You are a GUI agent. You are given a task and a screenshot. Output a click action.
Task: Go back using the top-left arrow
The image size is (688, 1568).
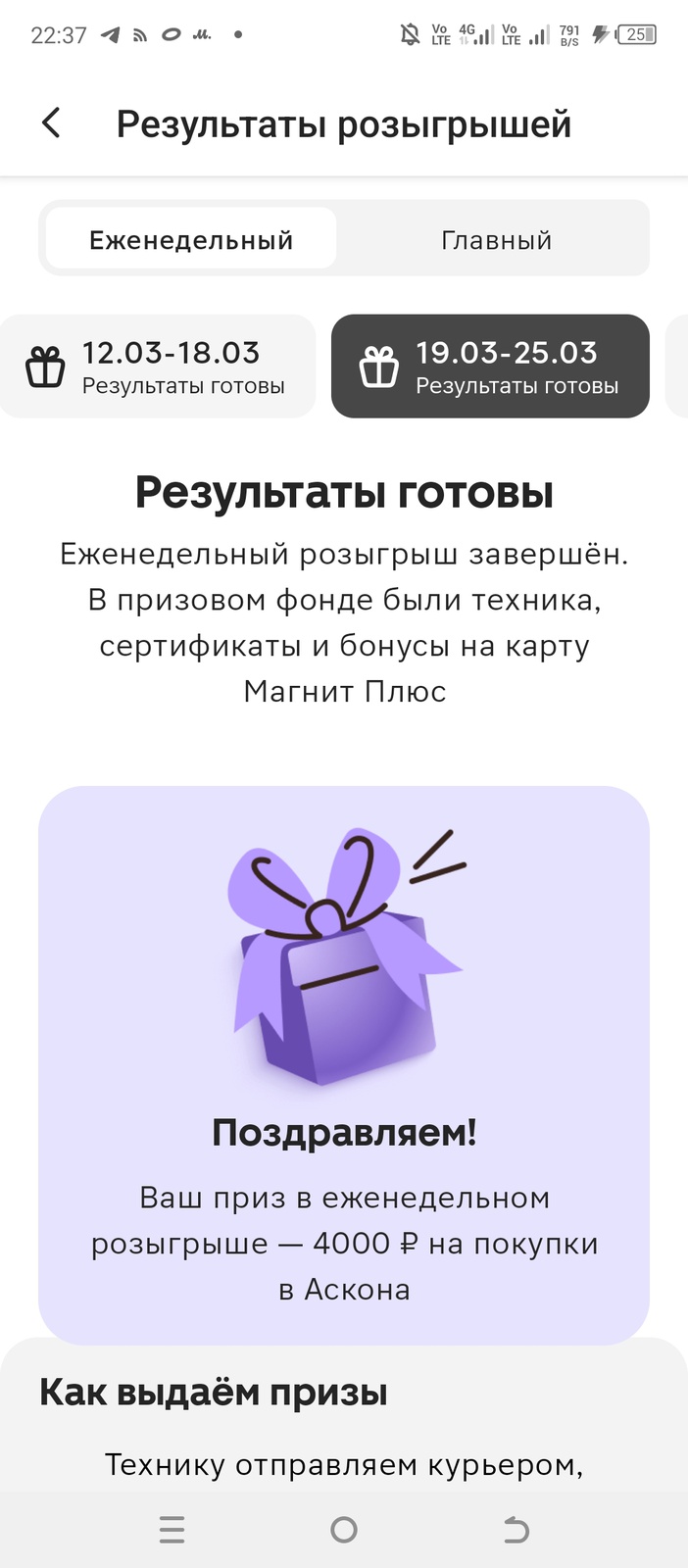51,123
